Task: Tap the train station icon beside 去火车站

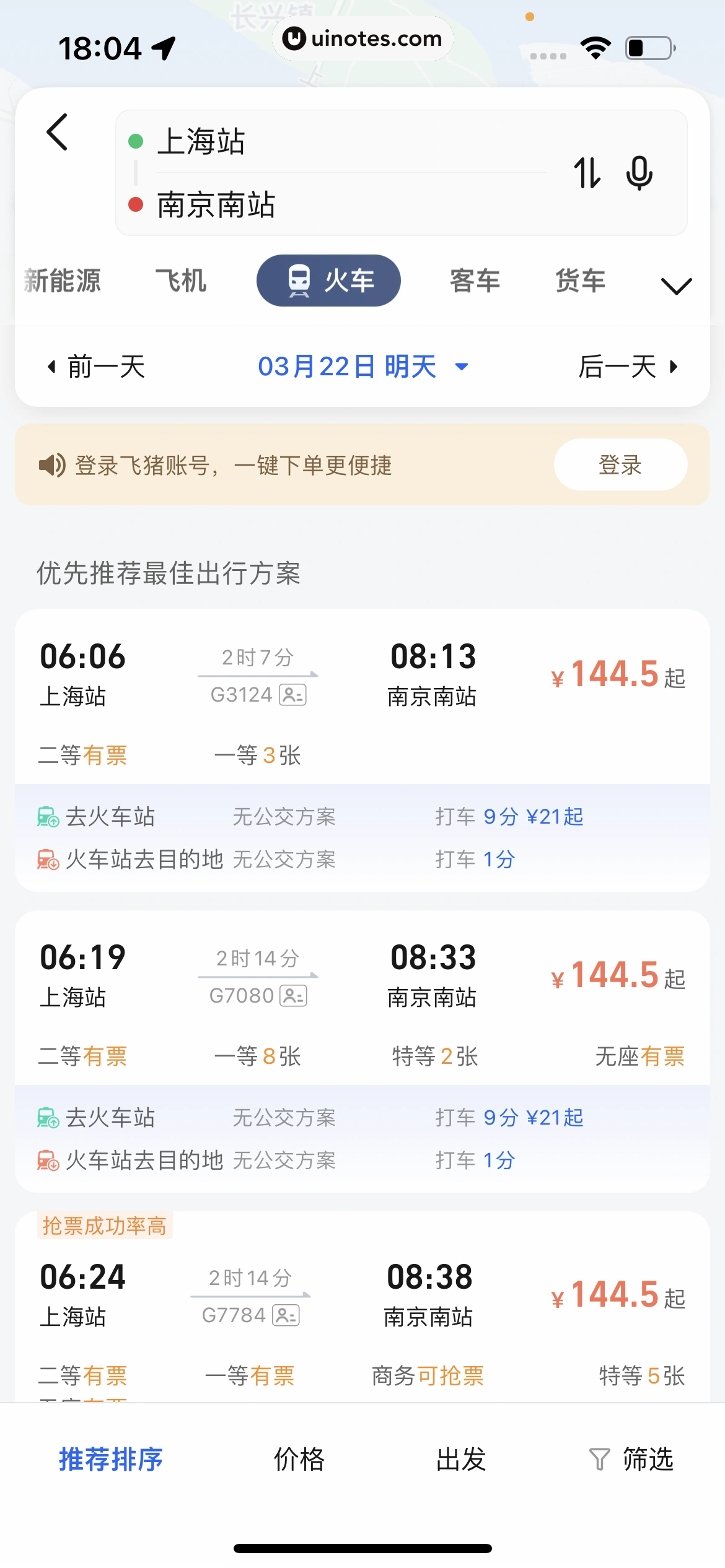Action: point(48,816)
